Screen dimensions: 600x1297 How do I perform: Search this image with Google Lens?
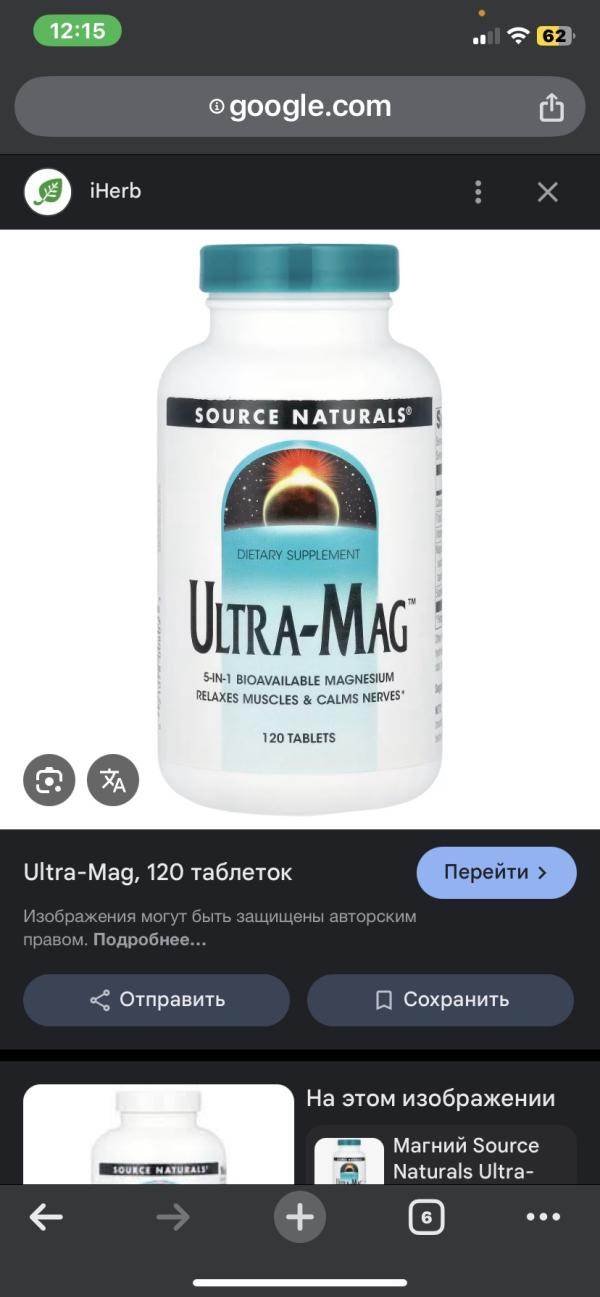click(x=49, y=780)
